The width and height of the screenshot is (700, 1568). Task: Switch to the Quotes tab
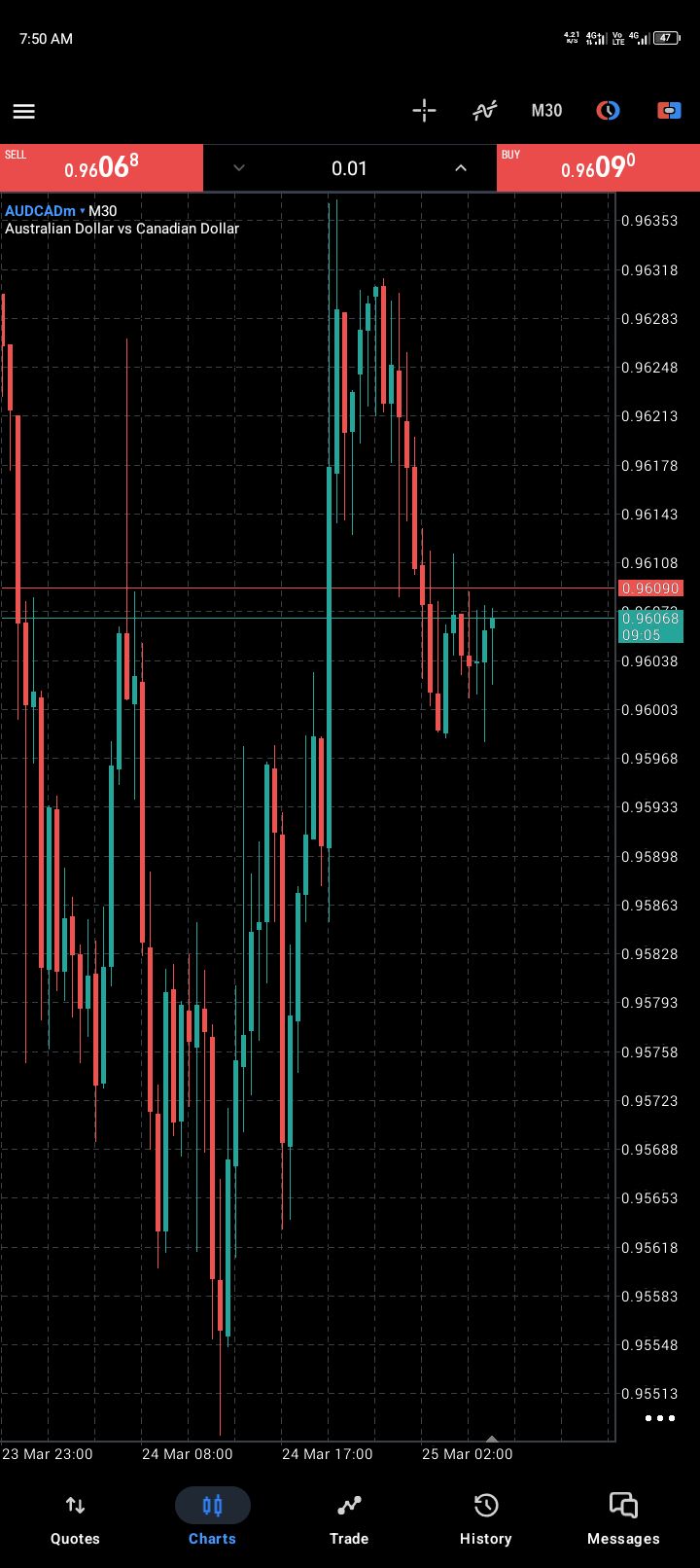coord(75,1519)
